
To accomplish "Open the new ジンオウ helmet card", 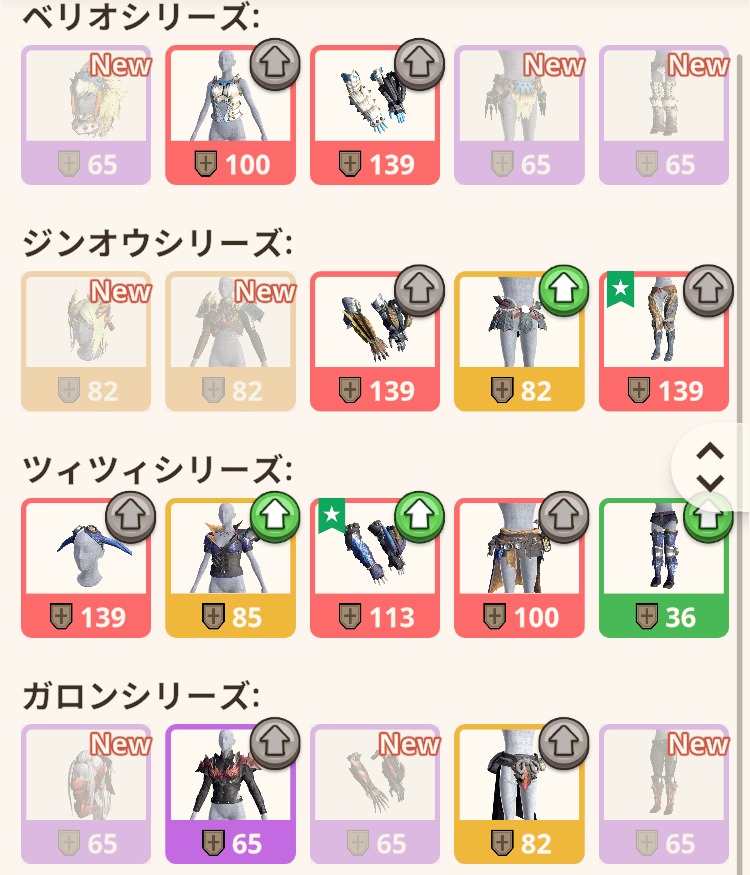I will (86, 341).
